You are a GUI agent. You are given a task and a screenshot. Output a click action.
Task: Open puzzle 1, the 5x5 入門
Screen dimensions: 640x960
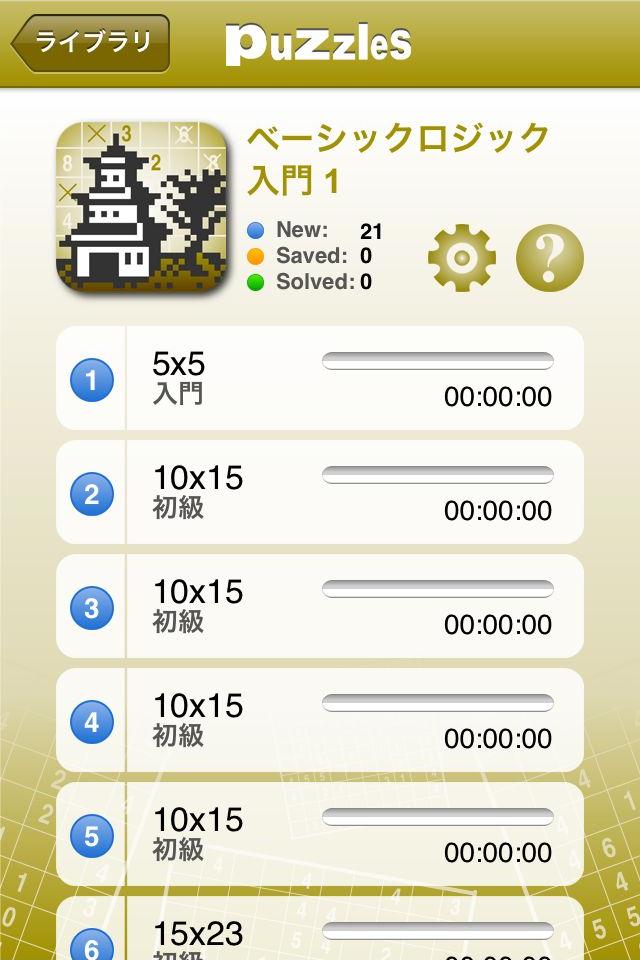pyautogui.click(x=320, y=379)
